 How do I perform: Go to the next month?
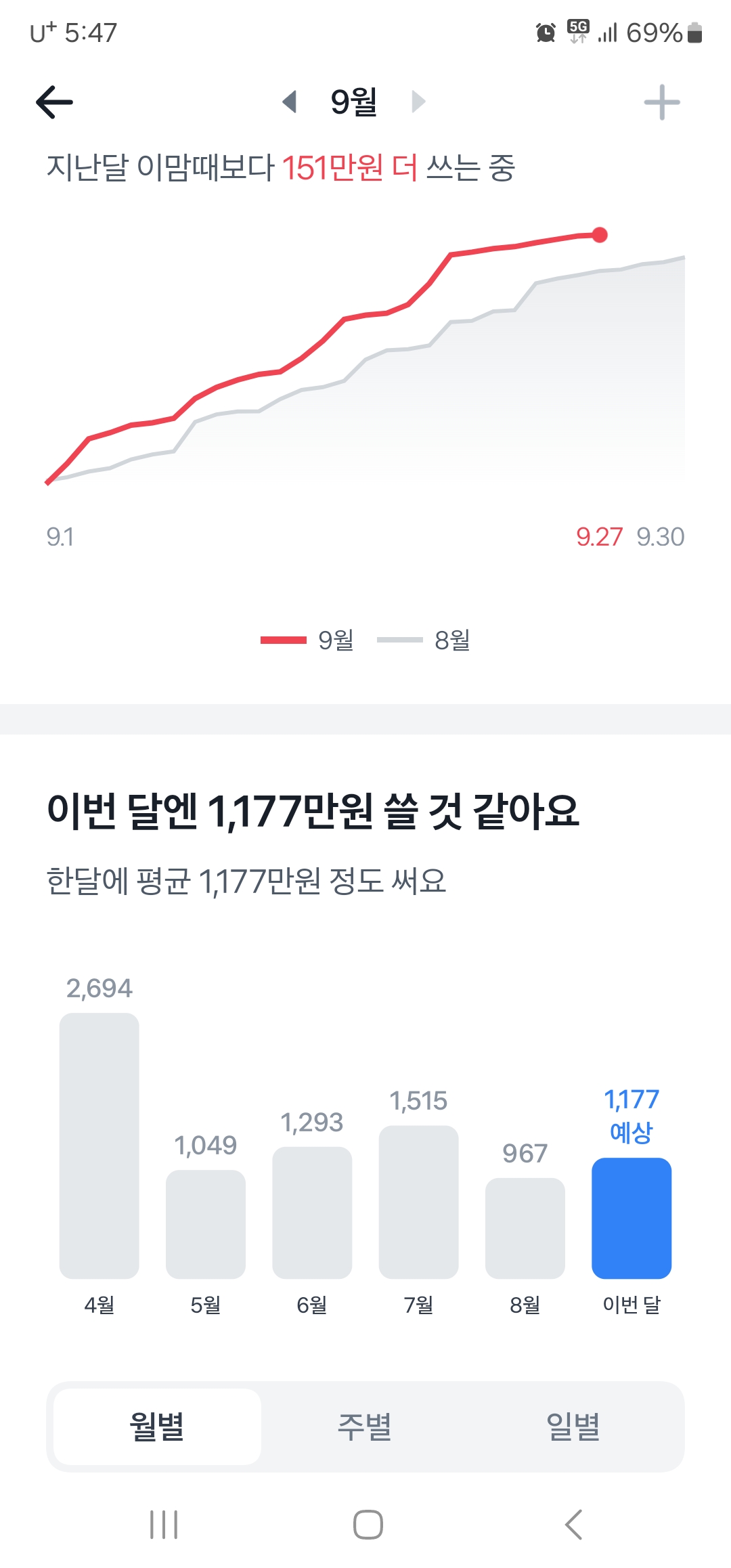click(418, 102)
